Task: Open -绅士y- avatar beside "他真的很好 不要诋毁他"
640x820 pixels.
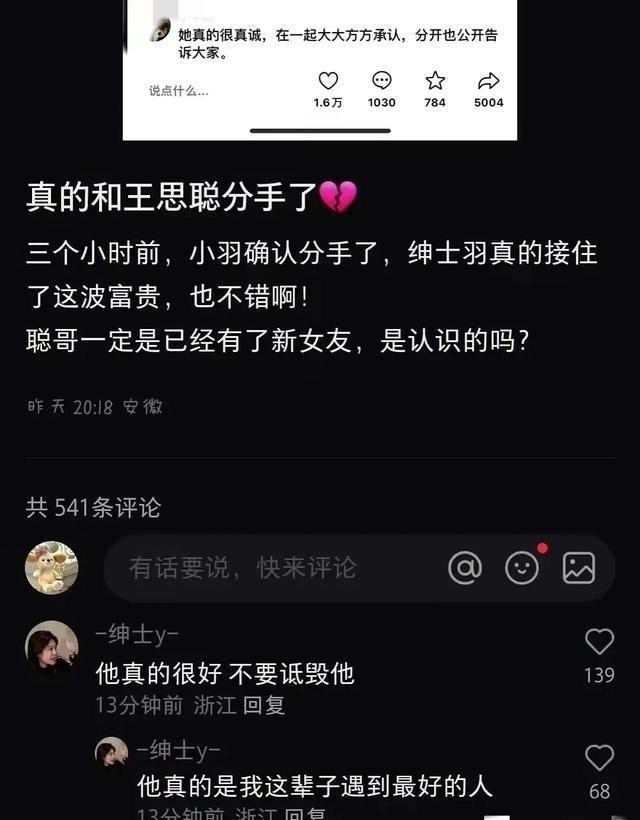Action: [51, 646]
